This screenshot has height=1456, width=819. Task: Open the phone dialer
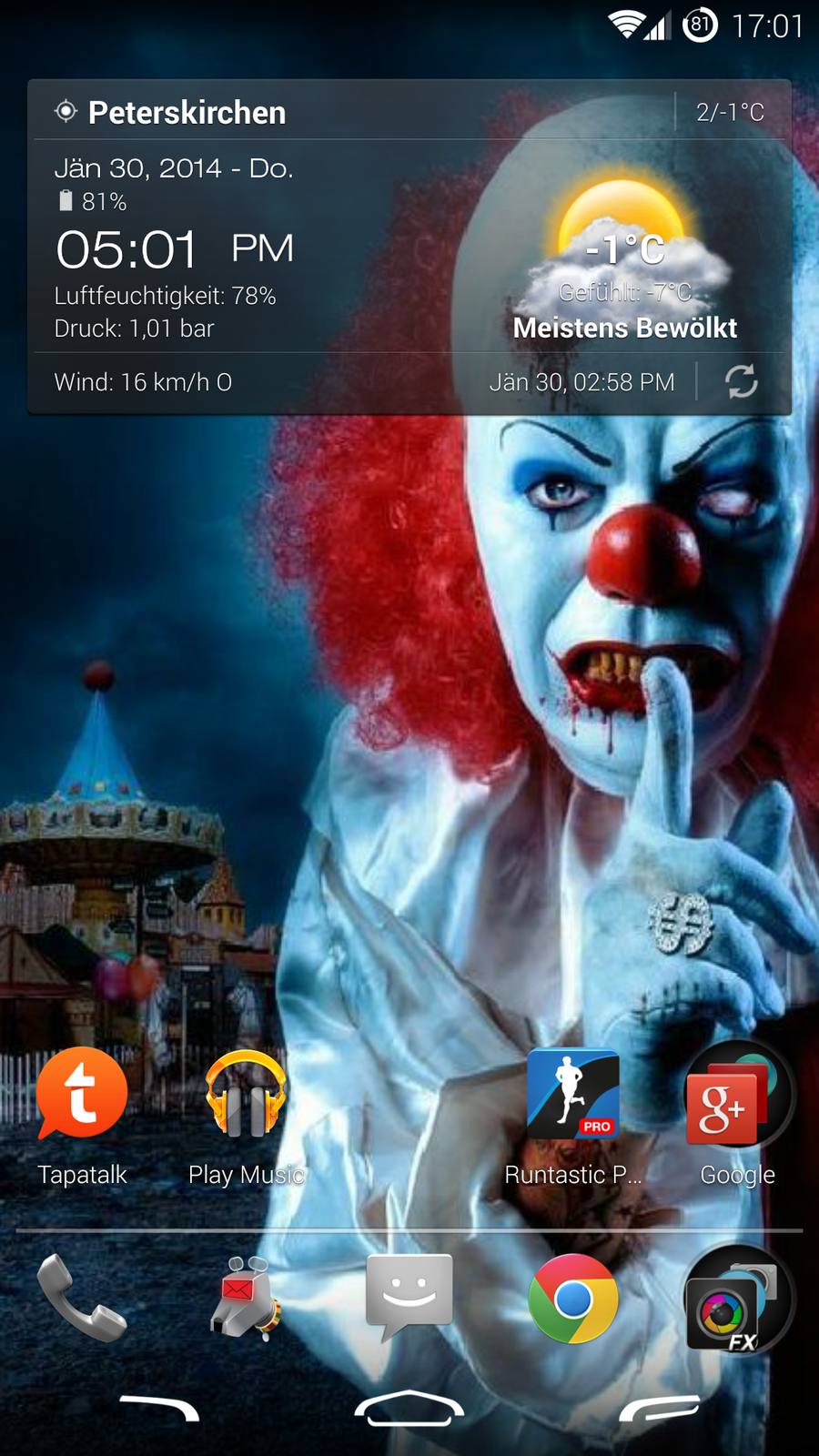(82, 1299)
